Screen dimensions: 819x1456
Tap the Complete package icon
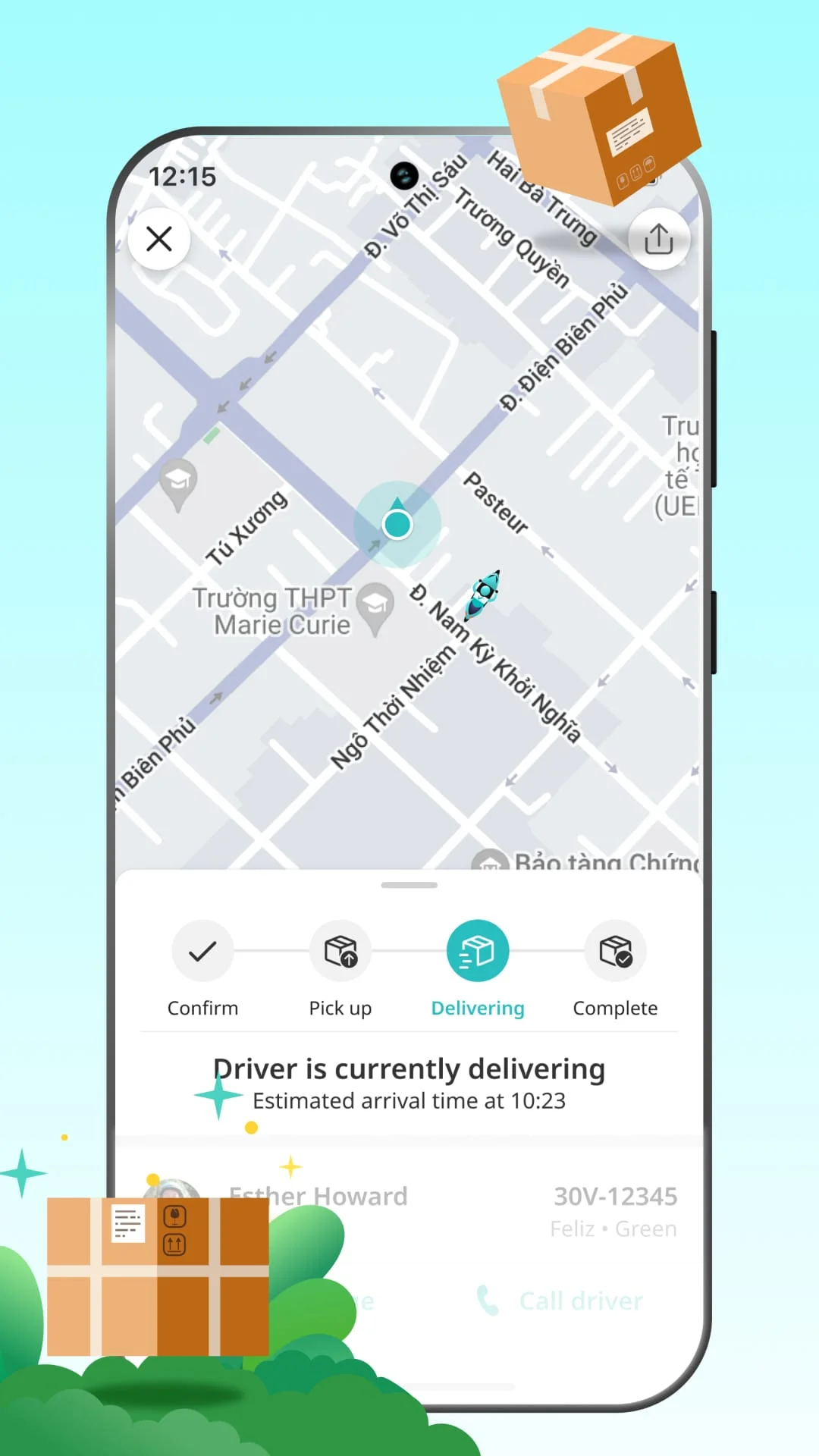pos(615,951)
